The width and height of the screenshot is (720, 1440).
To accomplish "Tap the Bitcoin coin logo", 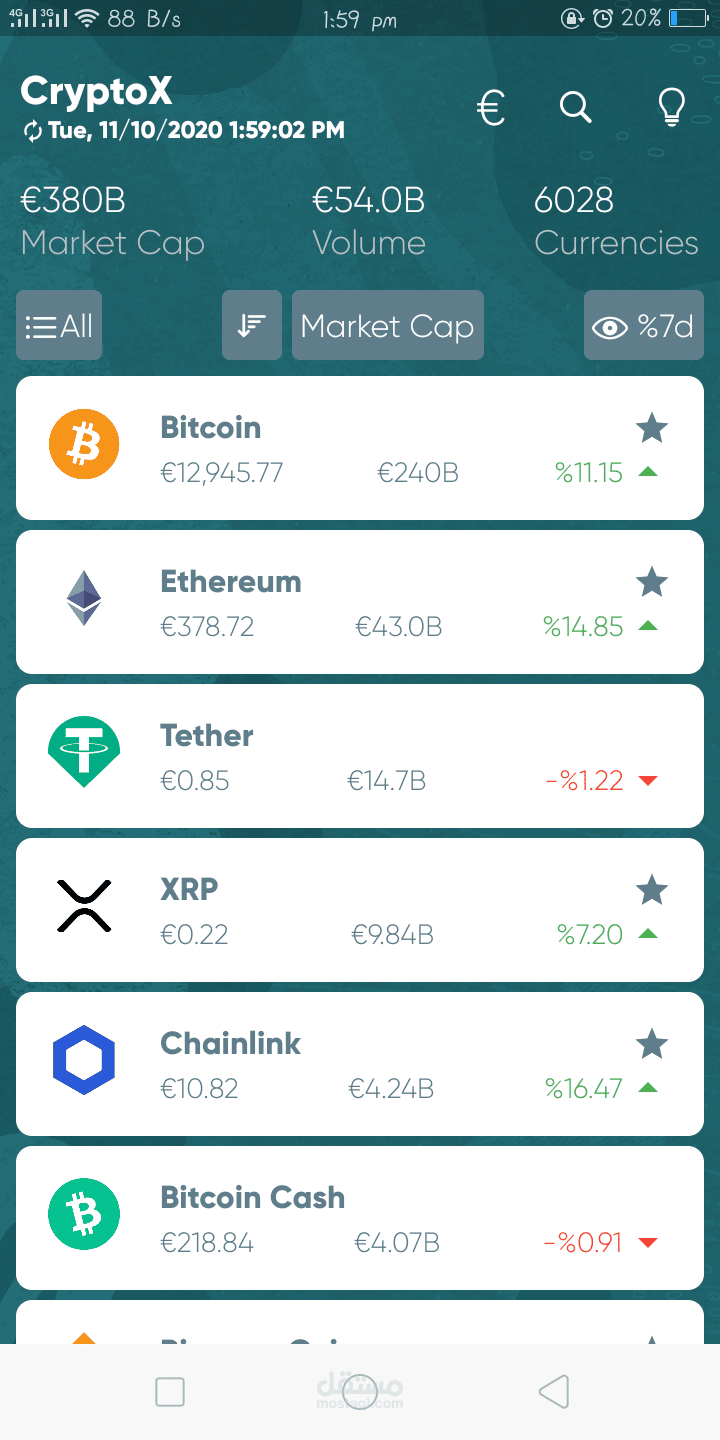I will [84, 443].
